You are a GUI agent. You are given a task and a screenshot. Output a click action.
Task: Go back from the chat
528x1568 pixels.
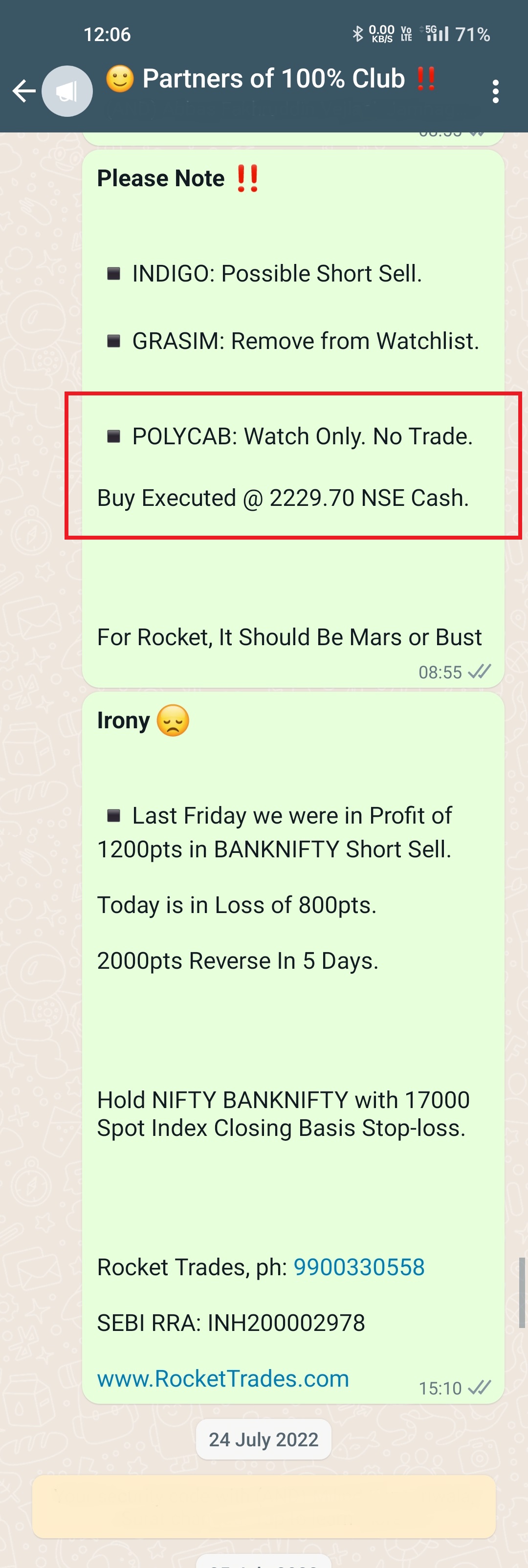click(x=23, y=91)
